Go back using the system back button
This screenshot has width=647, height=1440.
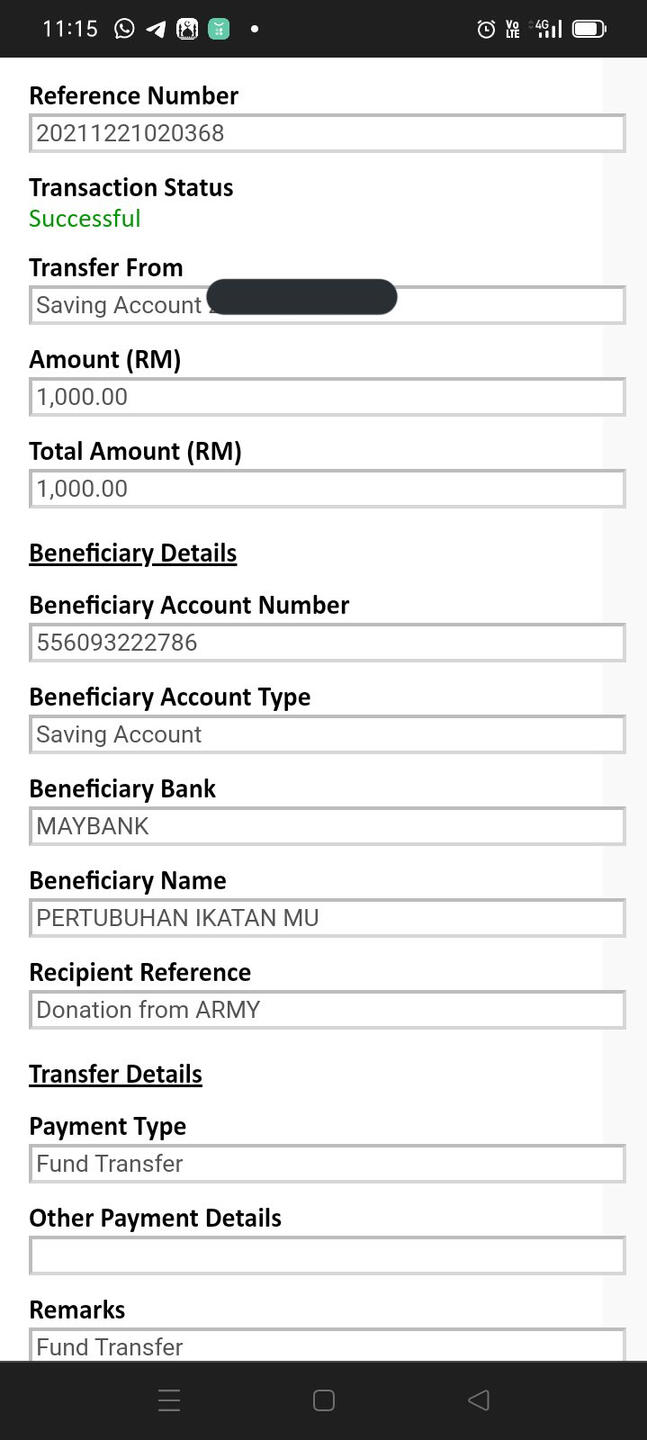pyautogui.click(x=478, y=1400)
